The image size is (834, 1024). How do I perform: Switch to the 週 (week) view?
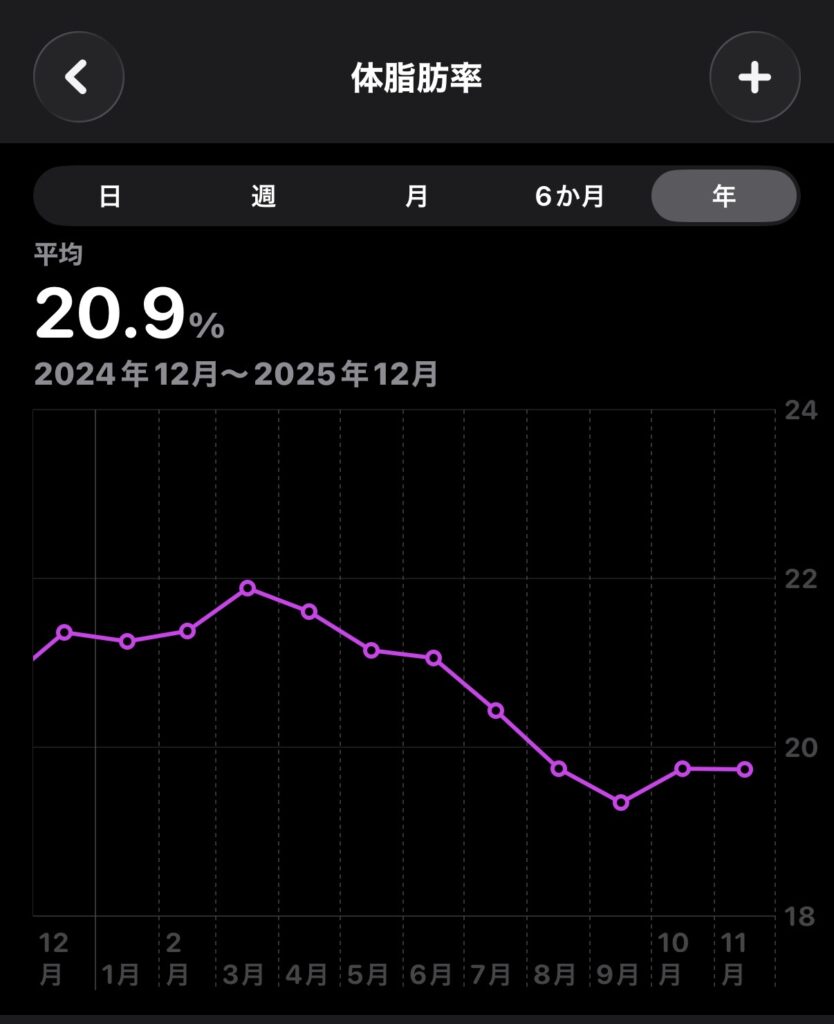click(x=263, y=196)
